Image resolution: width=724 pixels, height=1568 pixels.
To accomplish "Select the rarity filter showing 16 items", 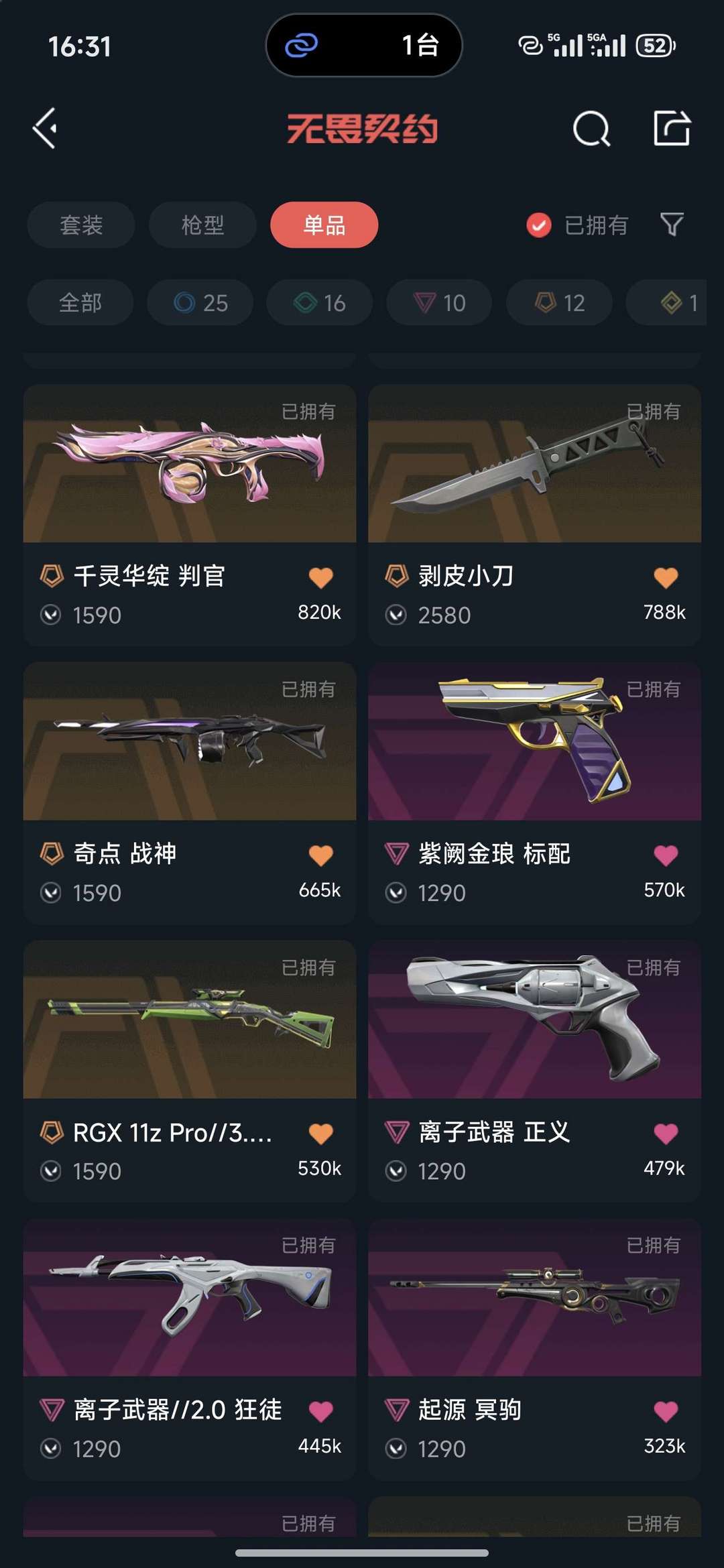I will point(318,302).
